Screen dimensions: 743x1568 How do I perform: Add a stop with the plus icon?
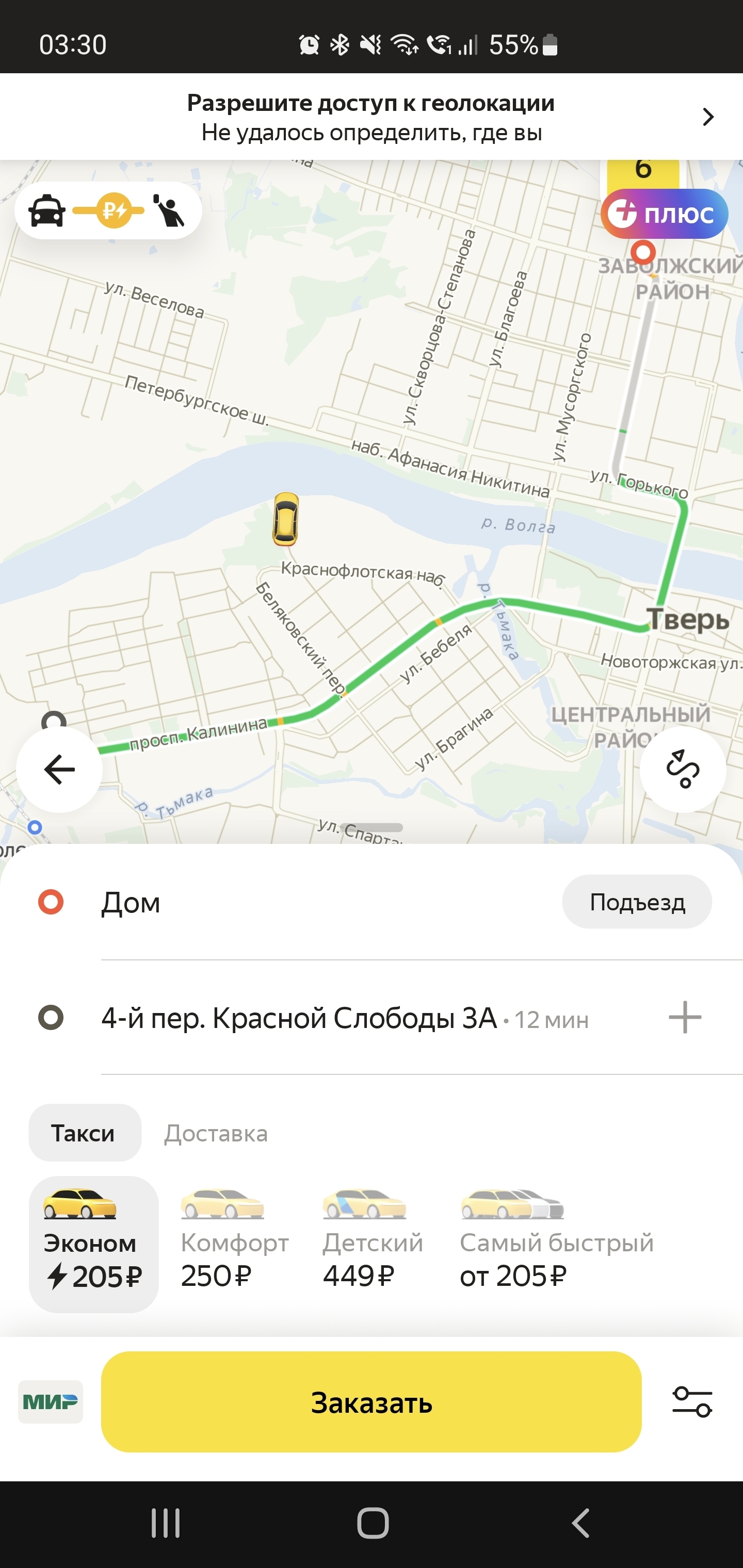click(x=685, y=1017)
